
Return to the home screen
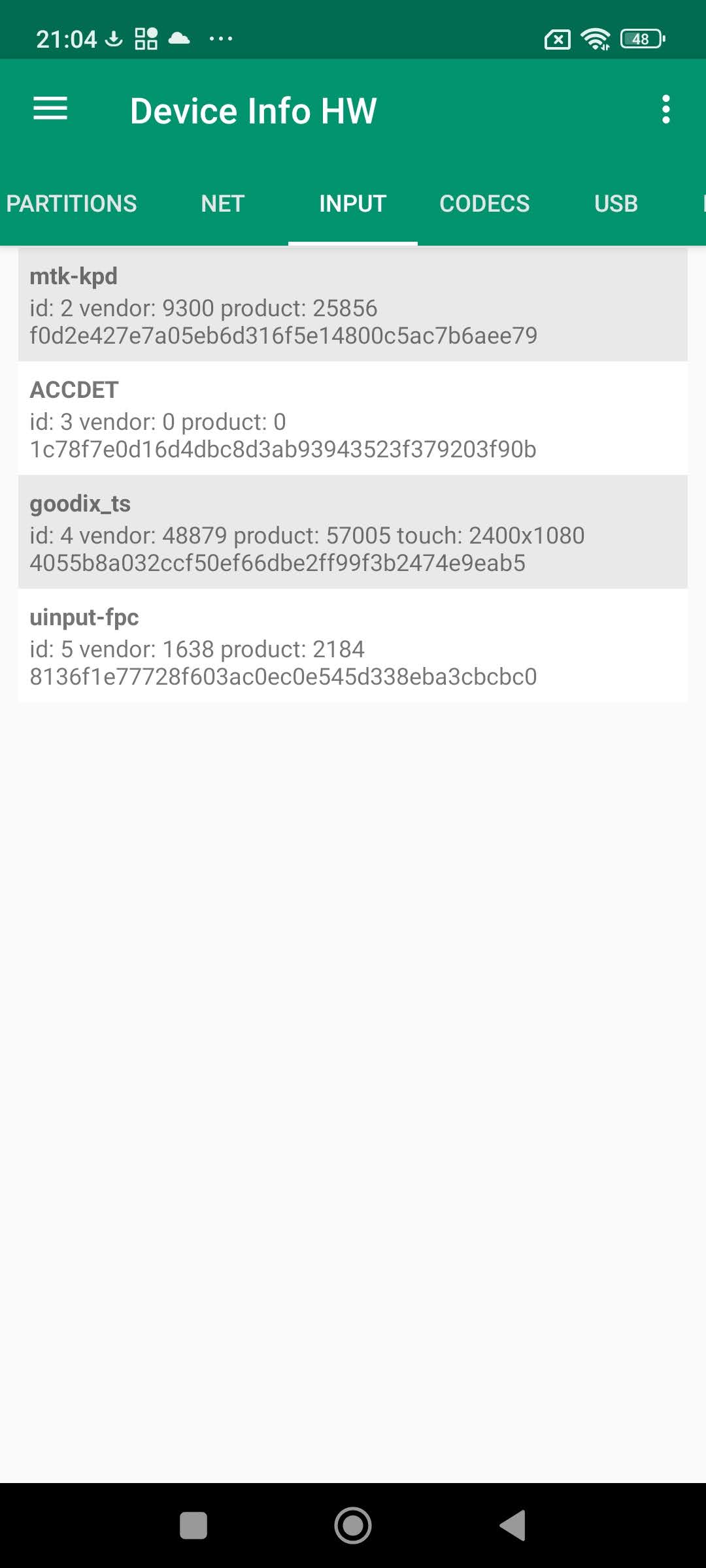(353, 1526)
